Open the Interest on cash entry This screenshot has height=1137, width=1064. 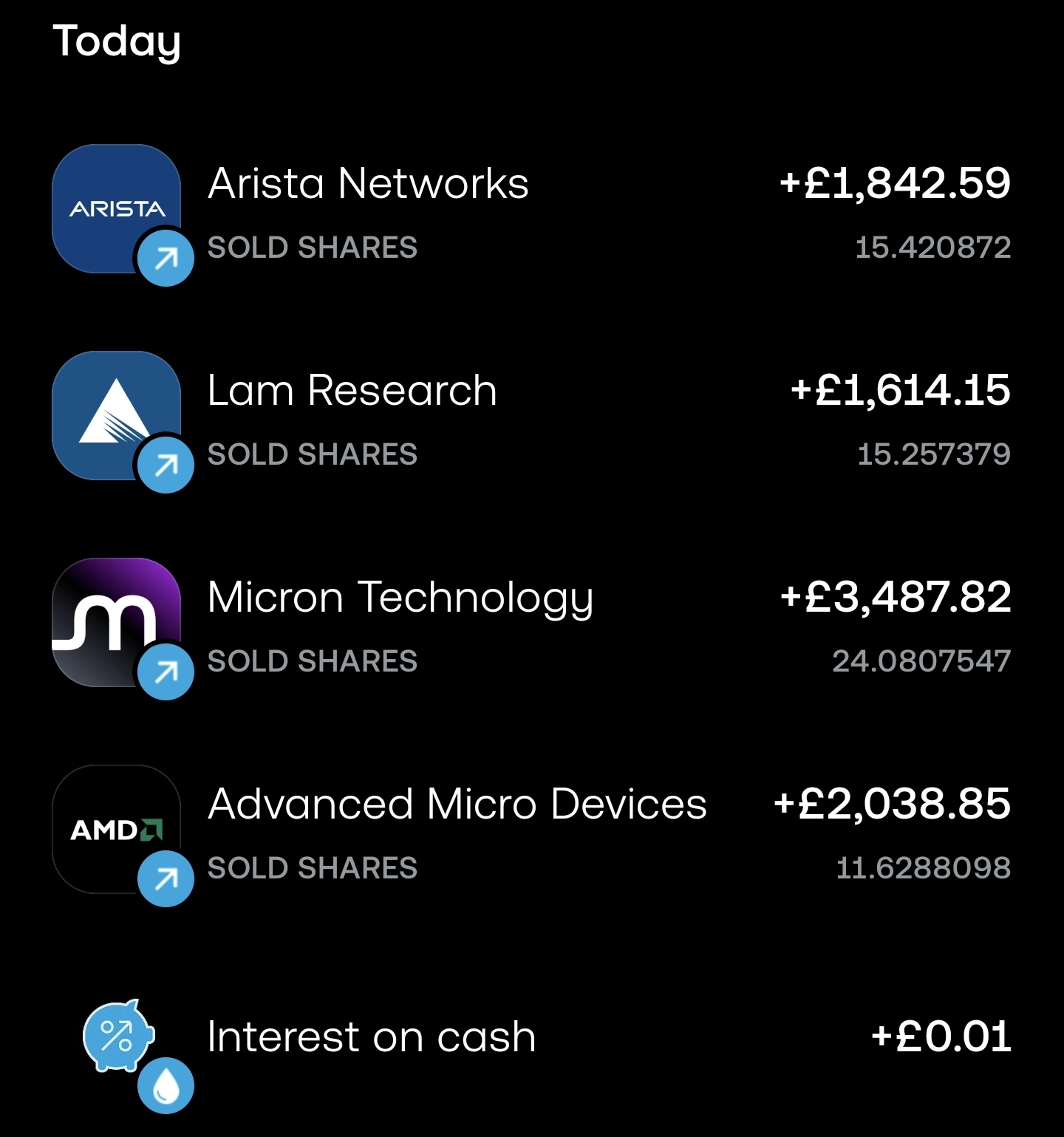pos(532,1038)
